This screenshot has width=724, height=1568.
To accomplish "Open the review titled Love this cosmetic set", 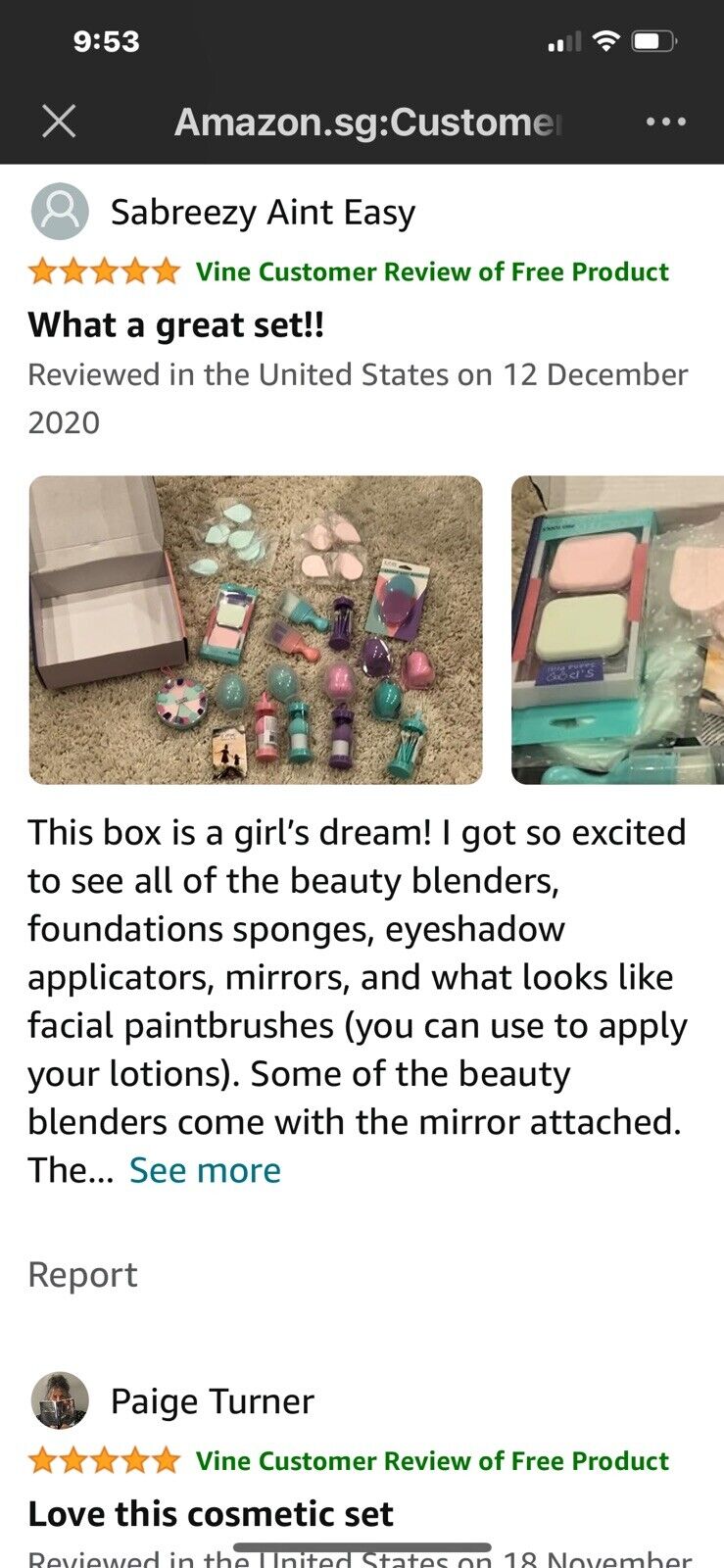I will click(x=211, y=1514).
